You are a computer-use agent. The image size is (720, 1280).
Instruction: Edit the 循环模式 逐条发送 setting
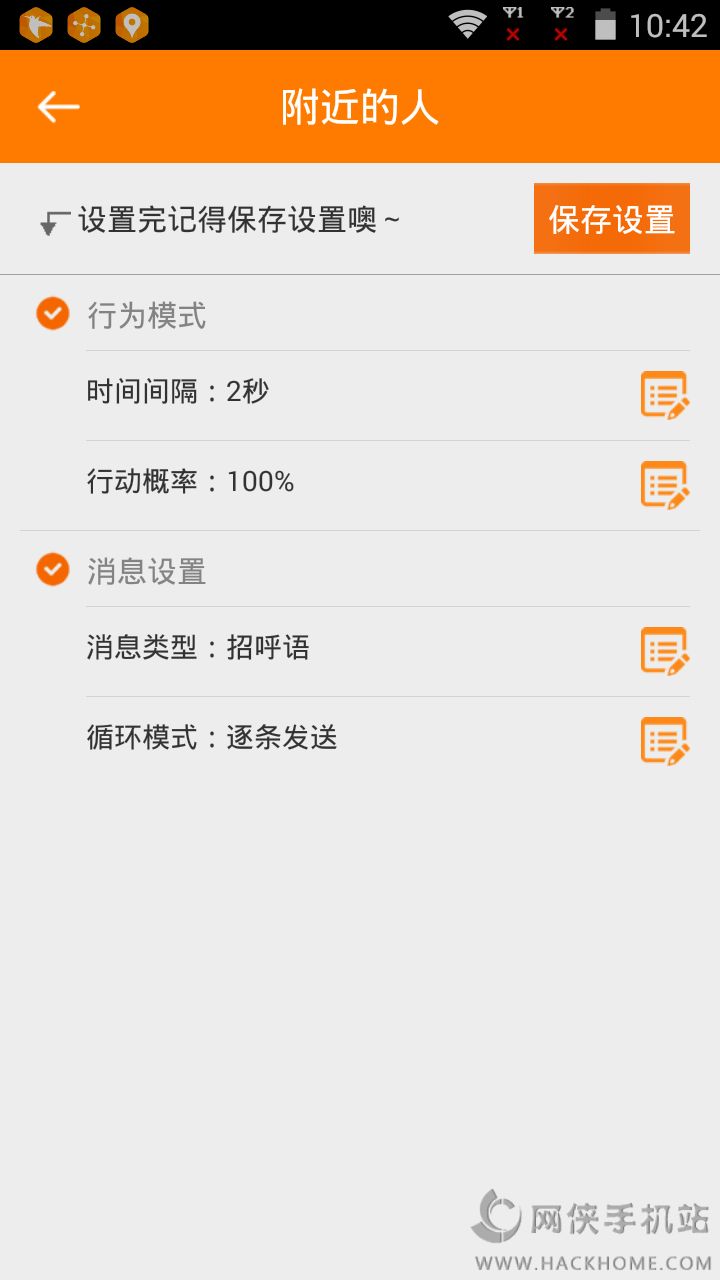coord(664,740)
